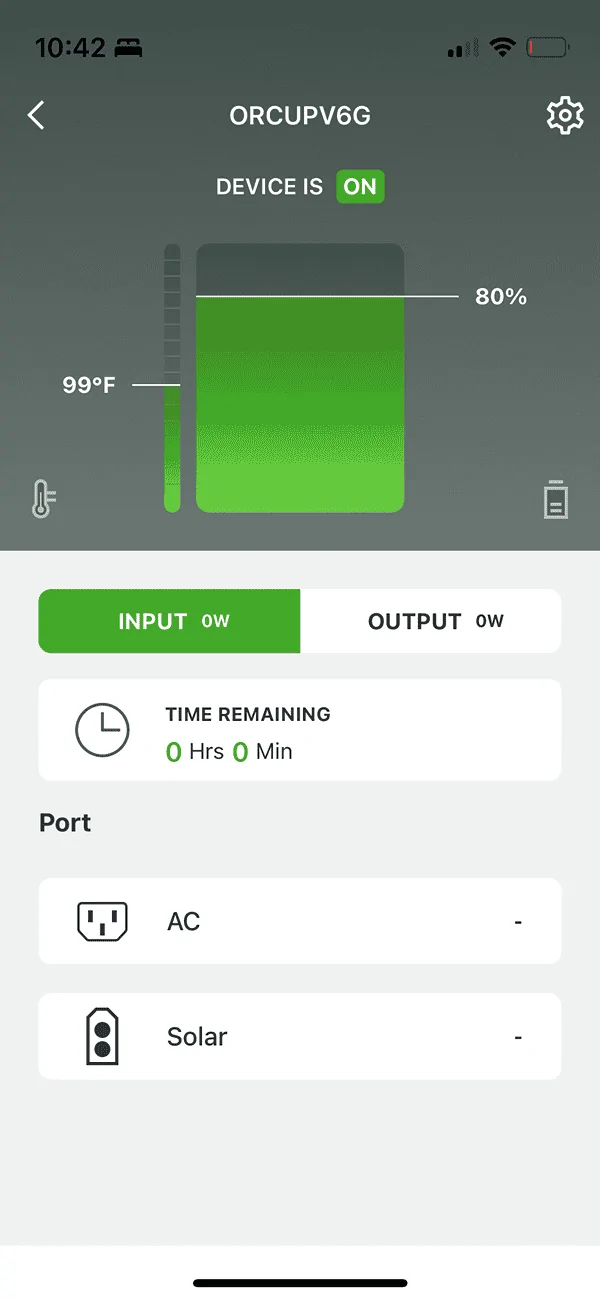600x1300 pixels.
Task: Toggle the device ON switch
Action: (360, 187)
